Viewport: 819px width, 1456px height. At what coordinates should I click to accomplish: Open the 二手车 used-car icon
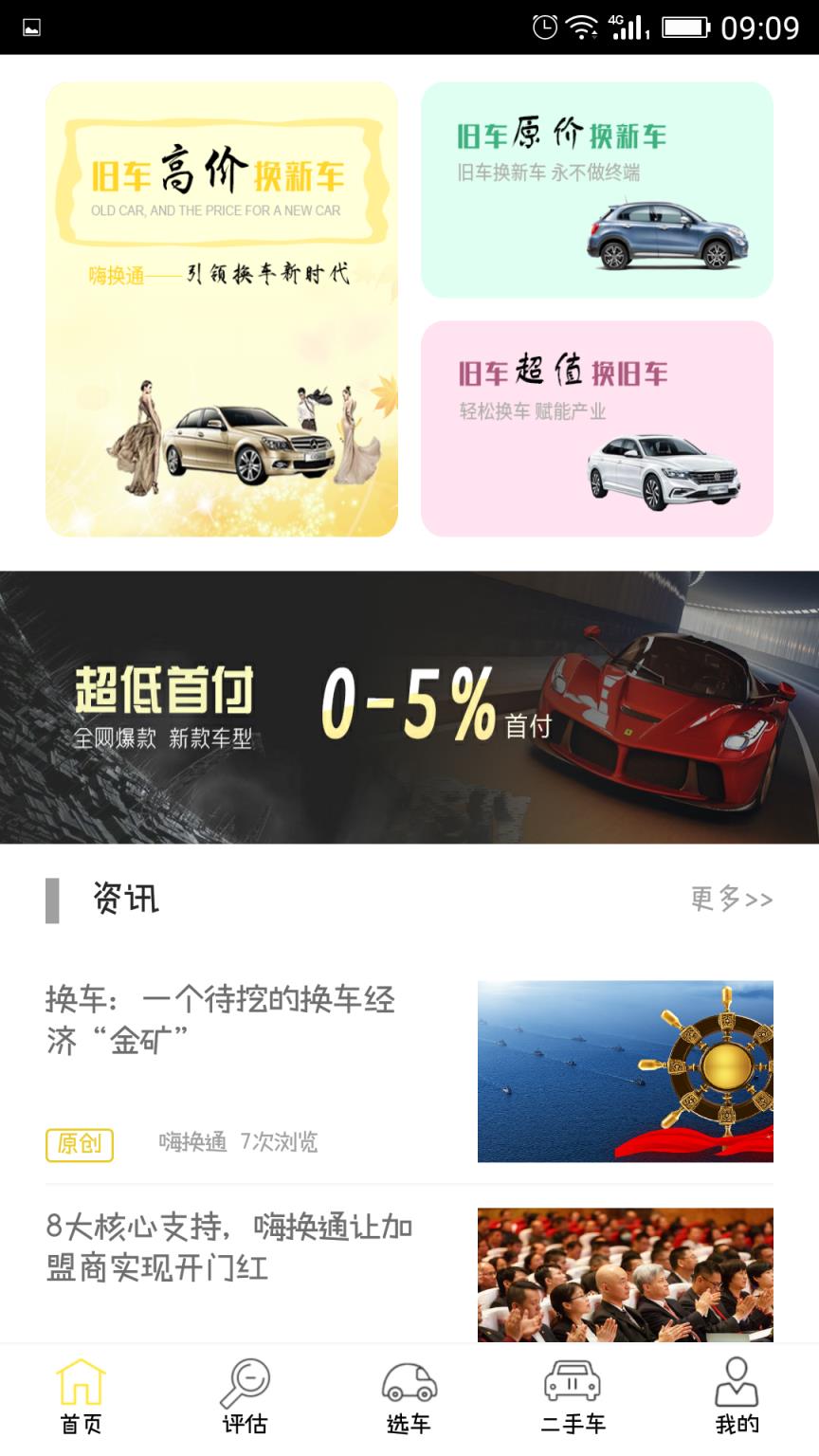[x=573, y=1384]
